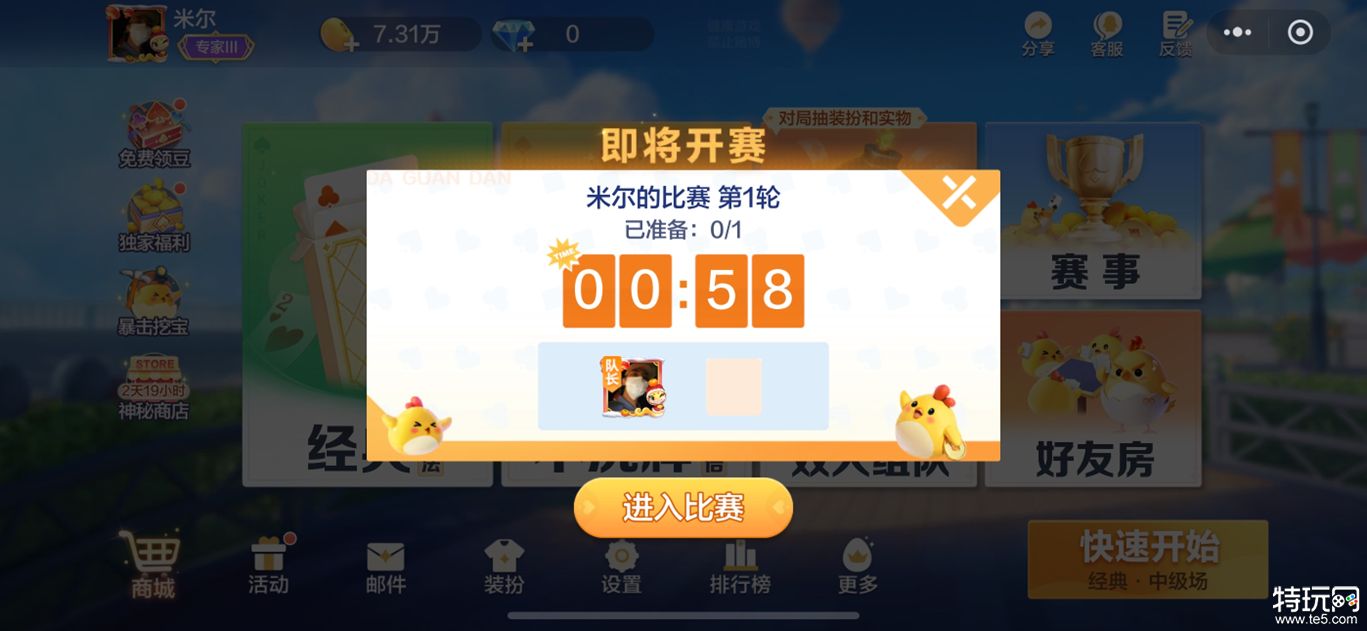Close the upcoming match dialog
Viewport: 1367px width, 631px height.
[959, 193]
